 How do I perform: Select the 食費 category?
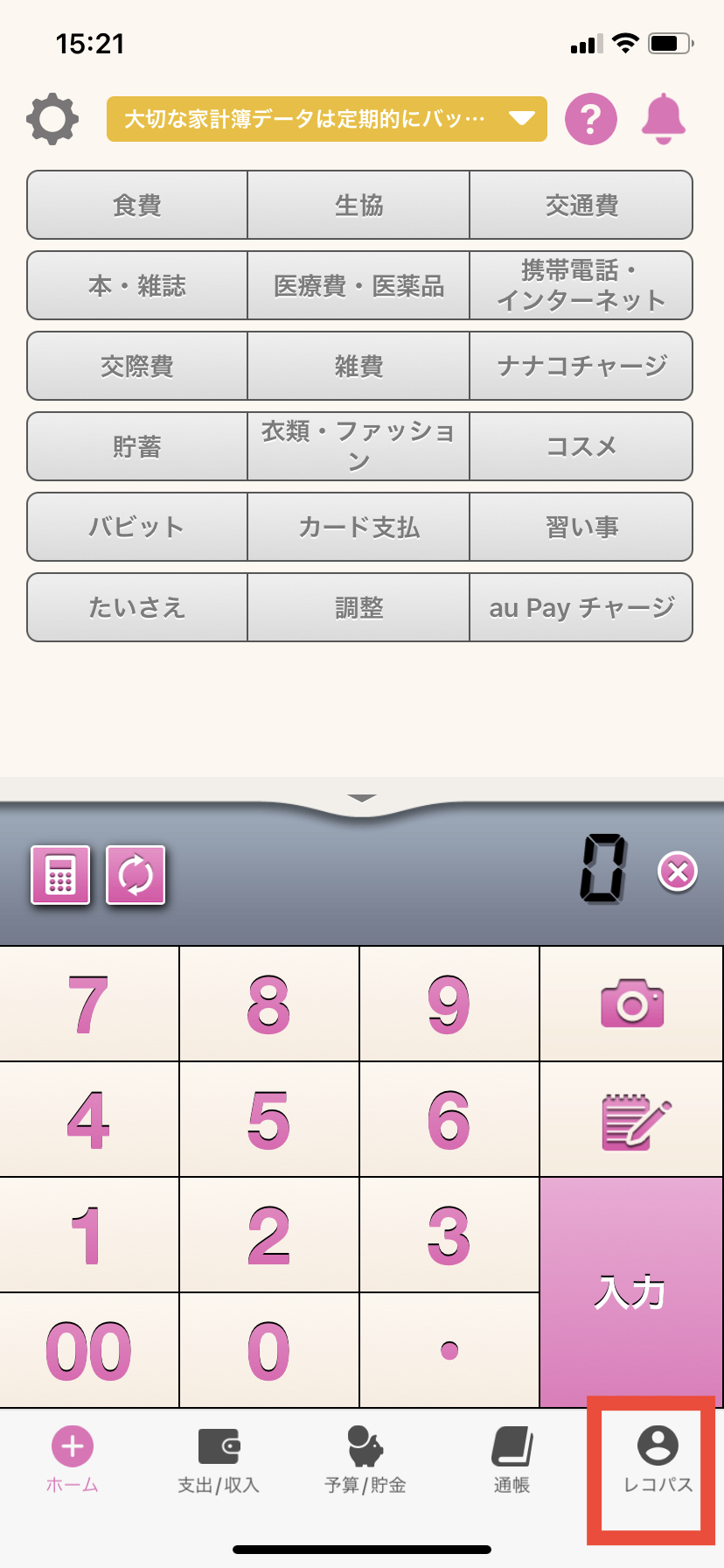coord(137,206)
